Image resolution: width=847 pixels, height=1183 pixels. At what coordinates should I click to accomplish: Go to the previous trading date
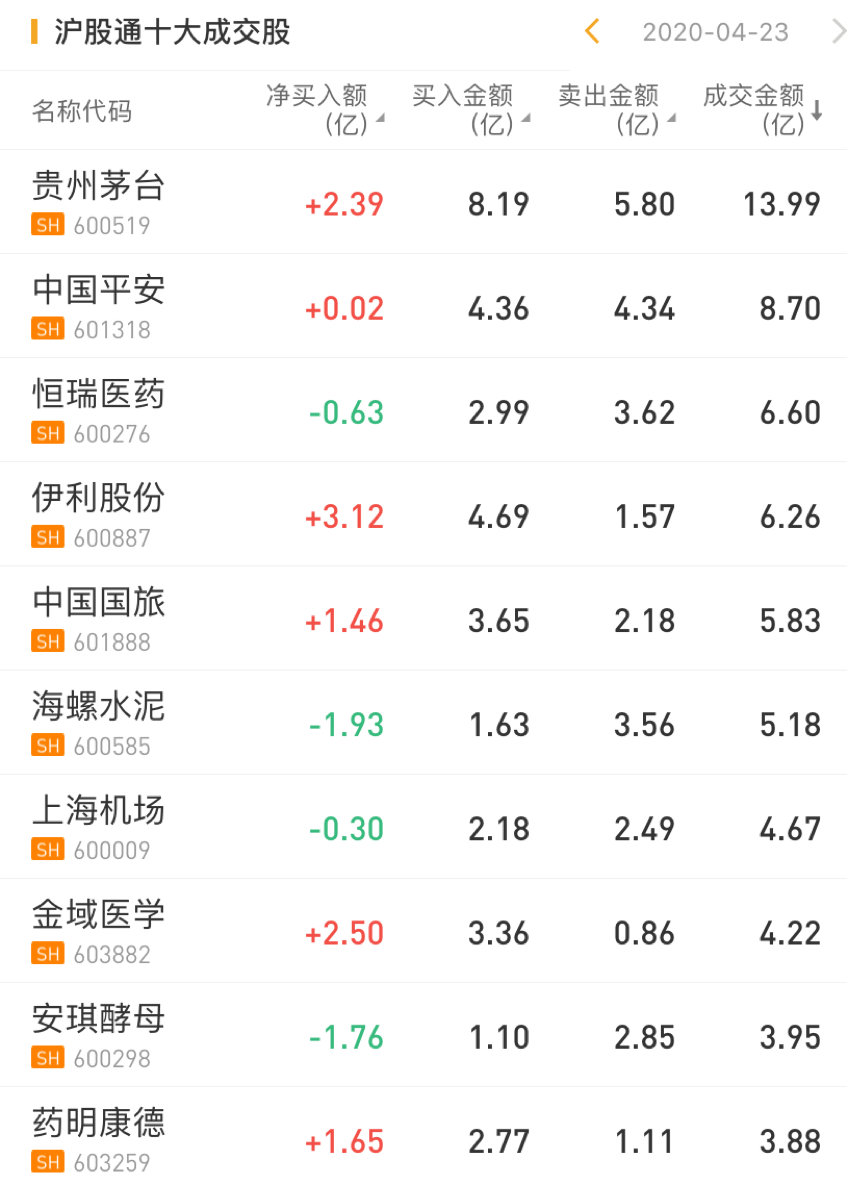coord(592,32)
